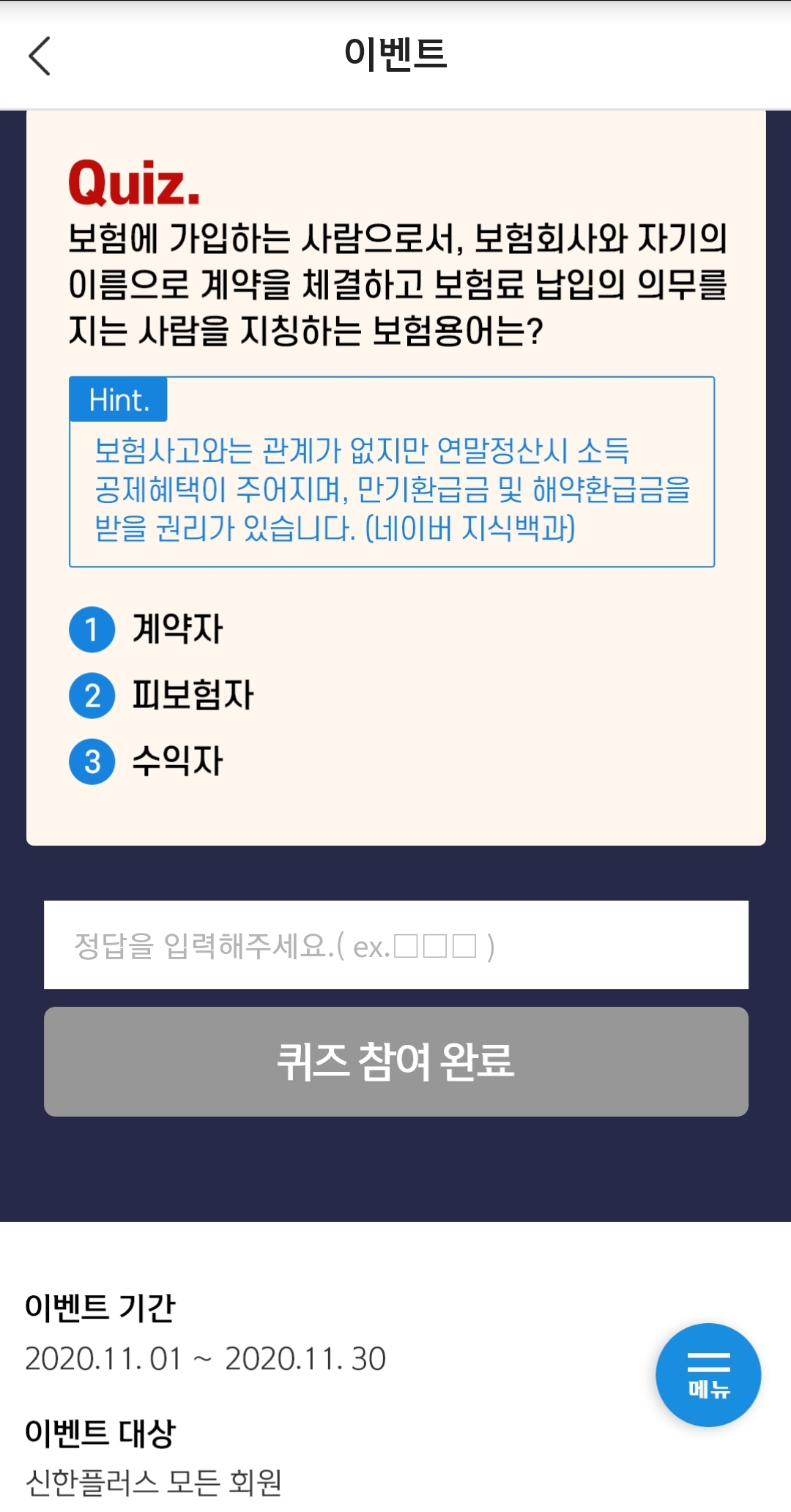Screen dimensions: 791x1512
Task: Open the floating 메뉴 button
Action: [x=708, y=1374]
